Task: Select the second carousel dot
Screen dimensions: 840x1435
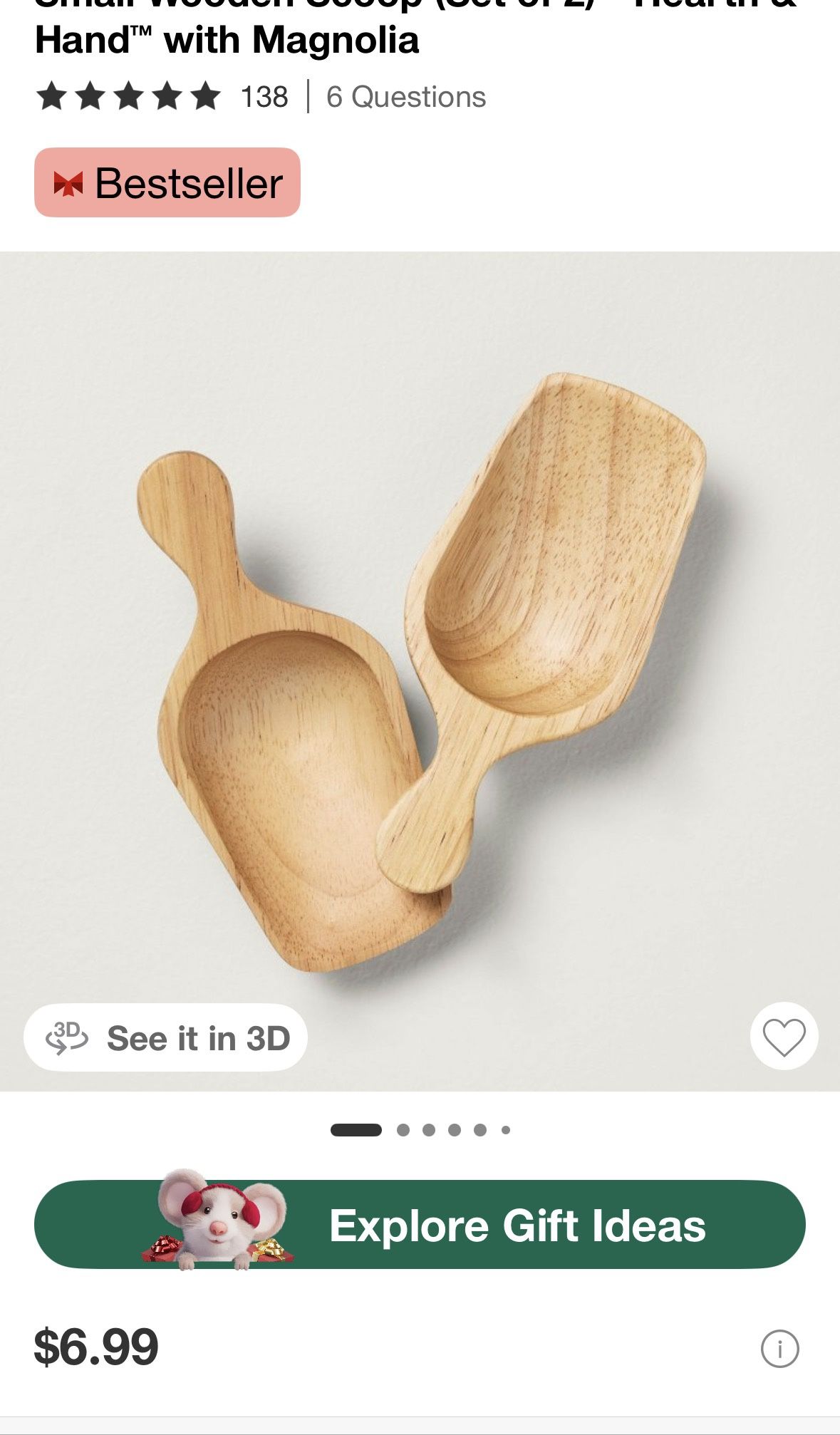Action: [403, 1129]
